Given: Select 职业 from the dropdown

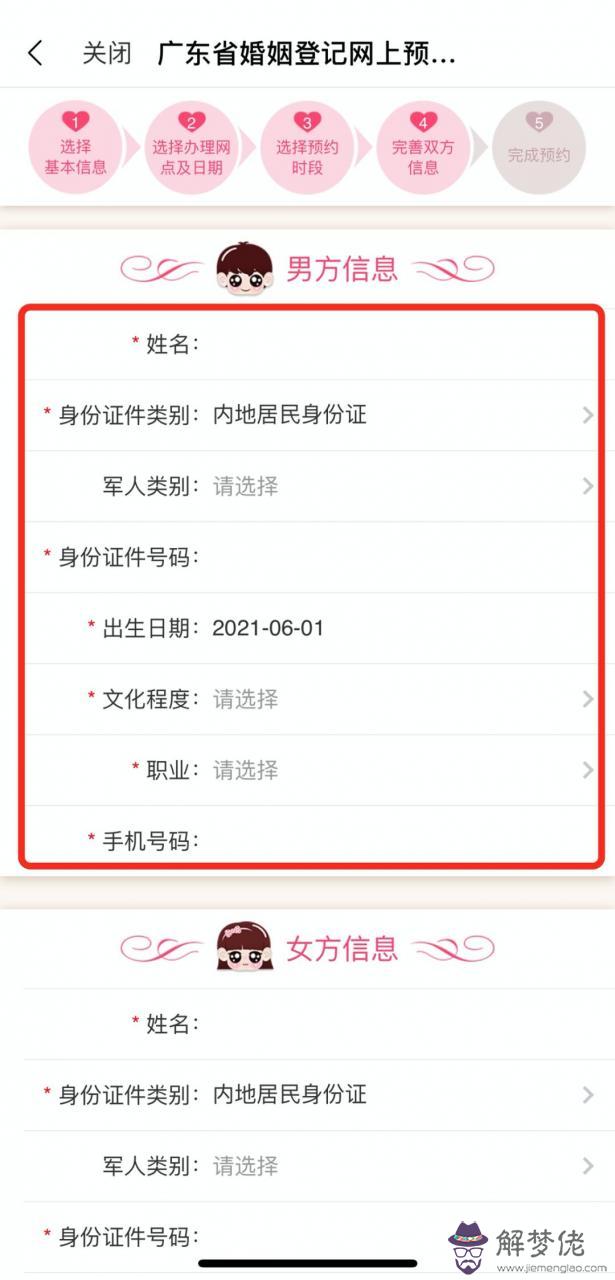Looking at the screenshot, I should (x=400, y=770).
